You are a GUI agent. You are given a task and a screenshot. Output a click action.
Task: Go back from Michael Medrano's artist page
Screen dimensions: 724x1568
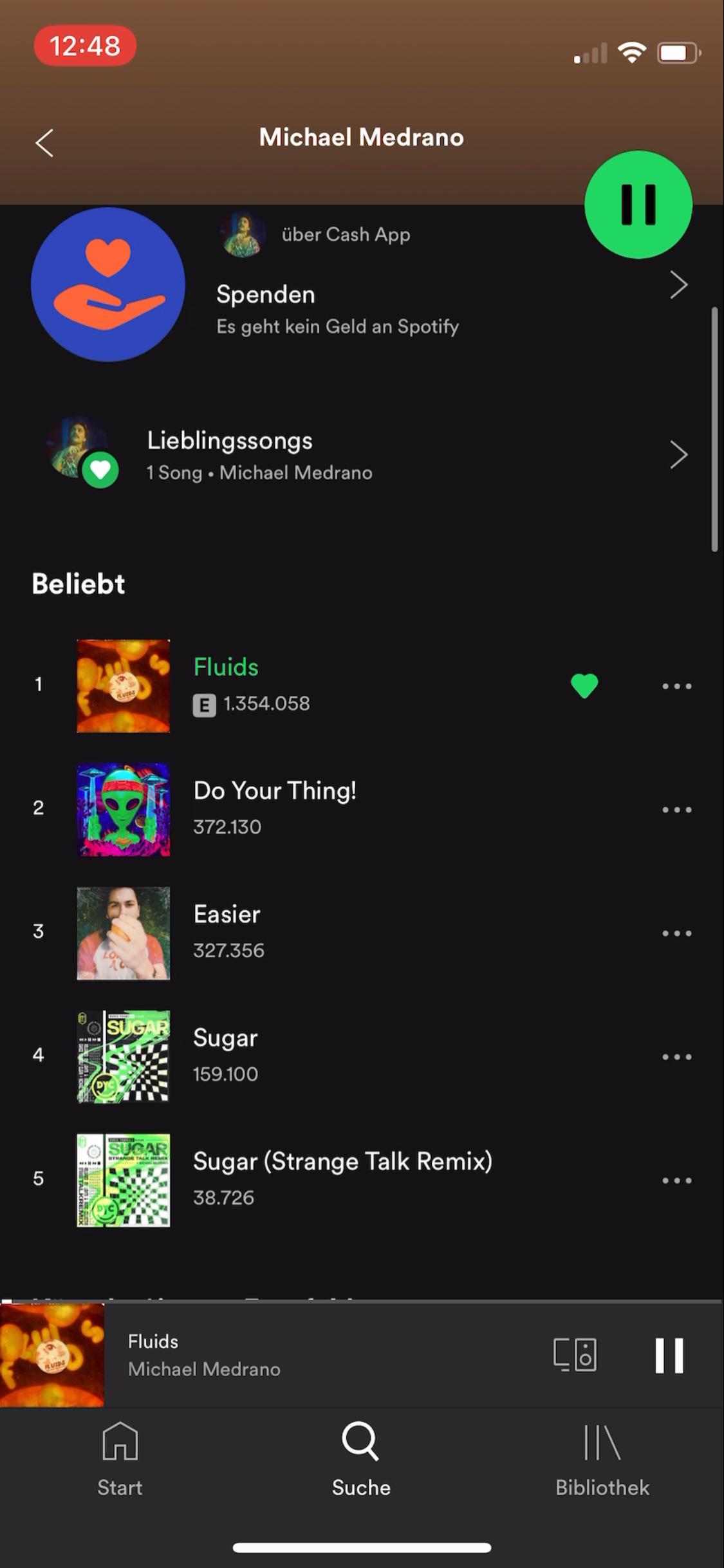coord(44,143)
